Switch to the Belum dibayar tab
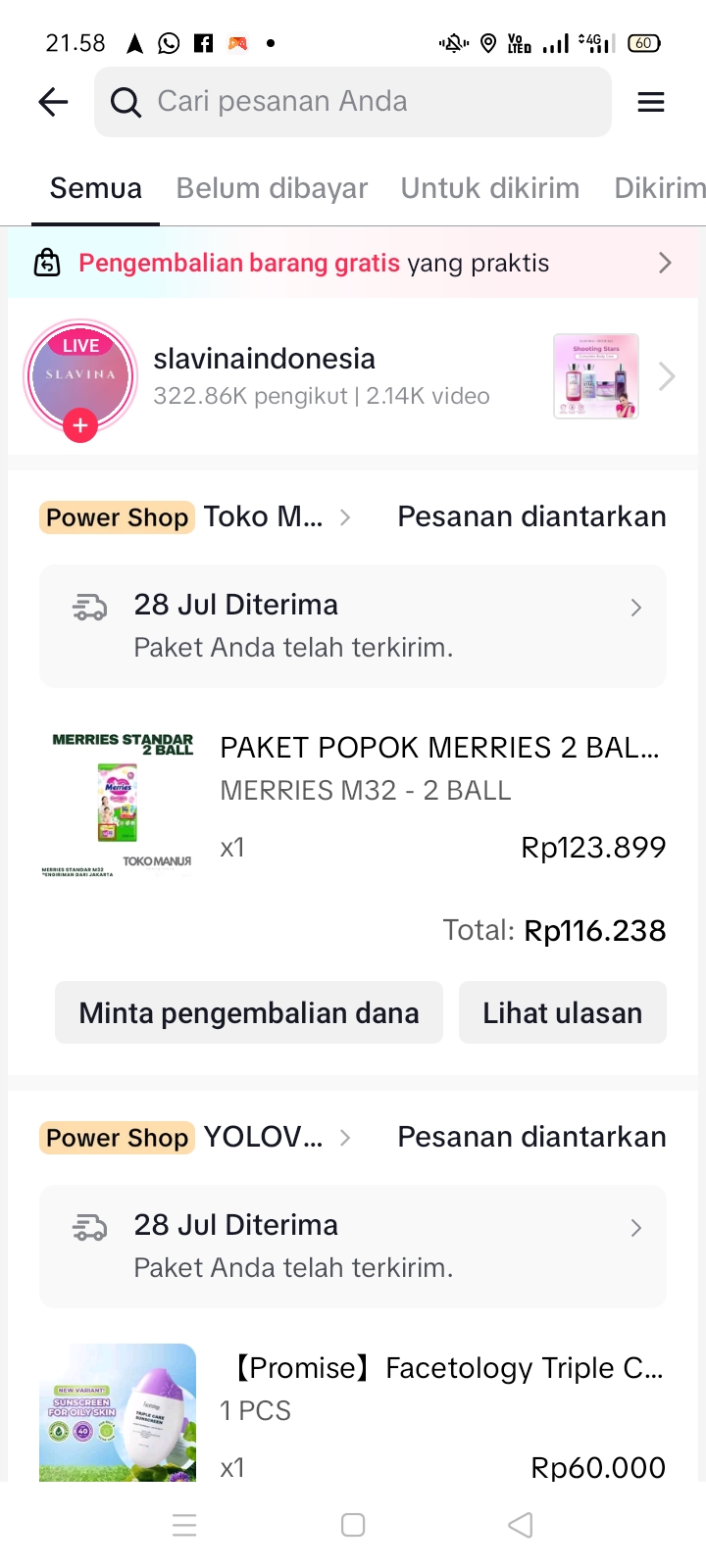 (272, 188)
